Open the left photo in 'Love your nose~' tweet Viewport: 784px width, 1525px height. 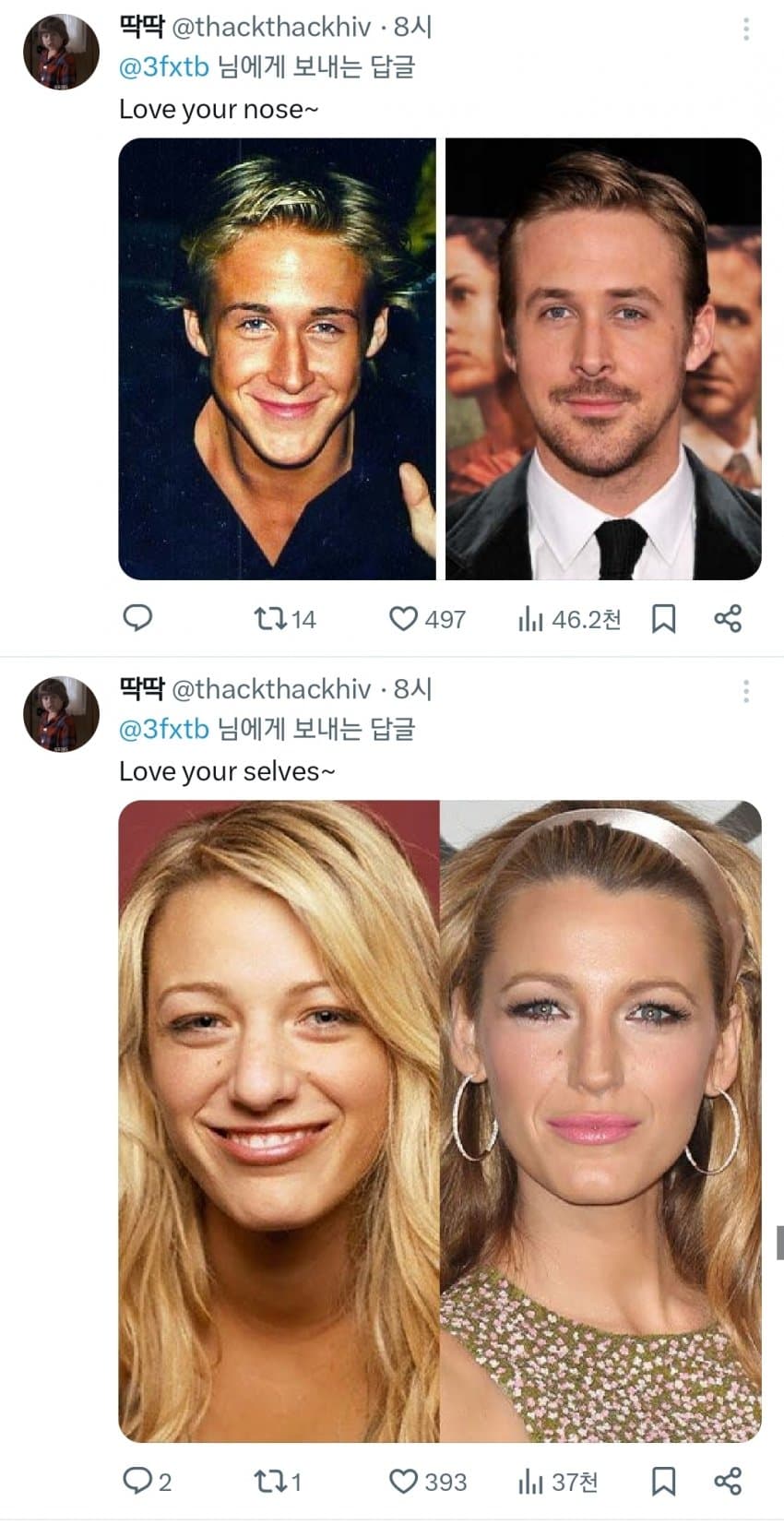(x=277, y=359)
